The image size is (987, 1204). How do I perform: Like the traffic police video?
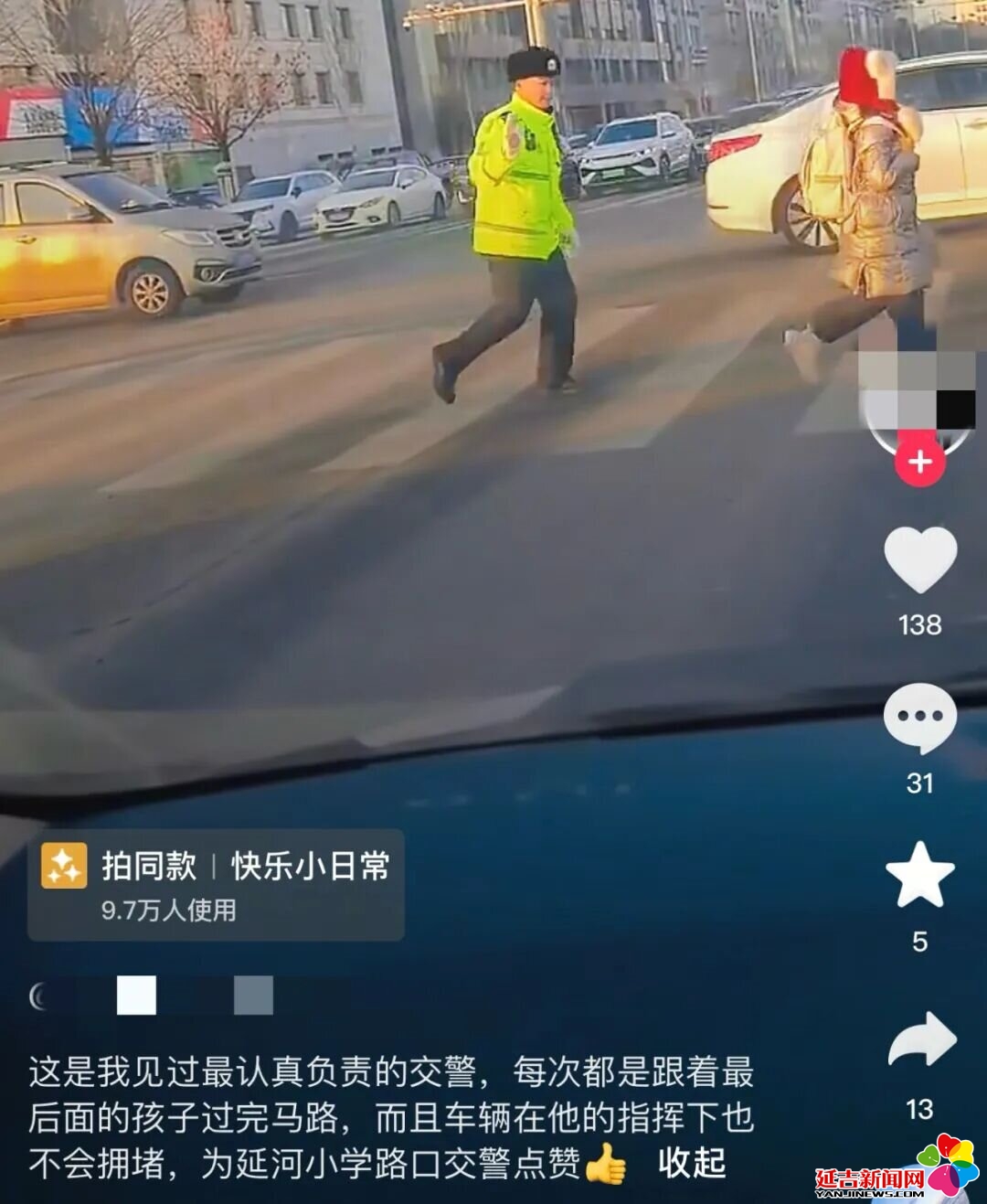coord(919,559)
